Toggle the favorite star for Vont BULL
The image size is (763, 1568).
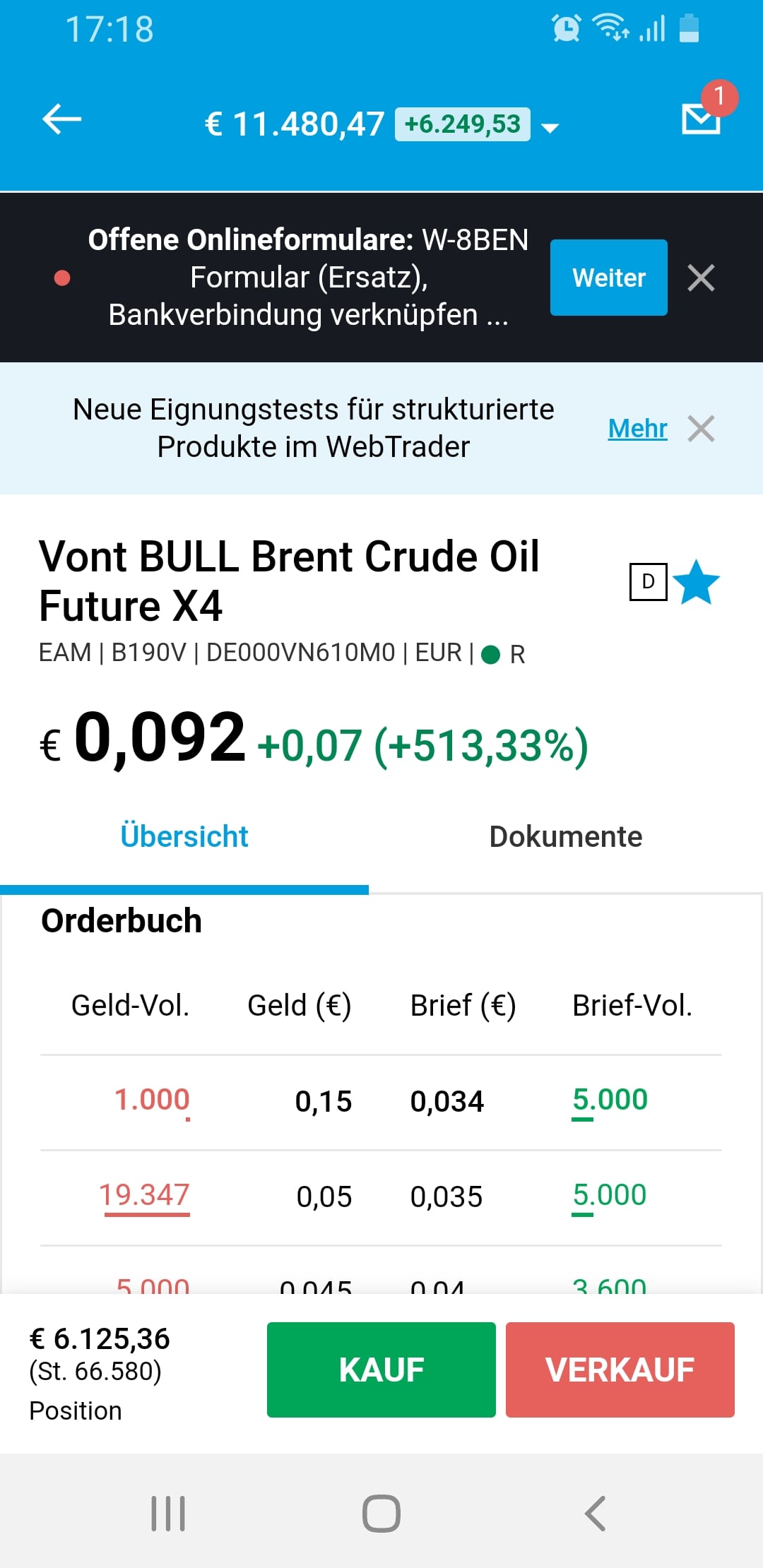[697, 581]
